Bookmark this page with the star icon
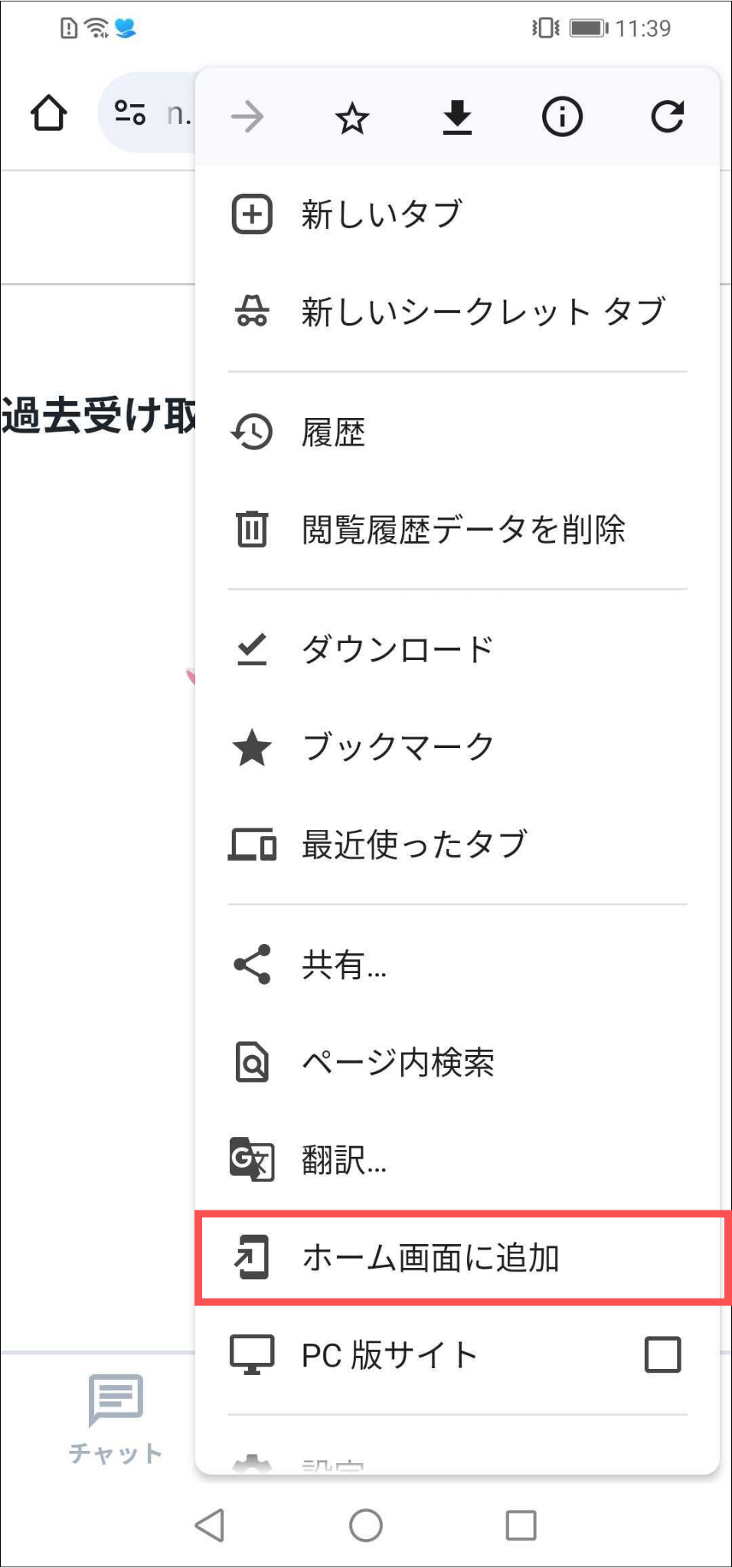 [x=352, y=118]
